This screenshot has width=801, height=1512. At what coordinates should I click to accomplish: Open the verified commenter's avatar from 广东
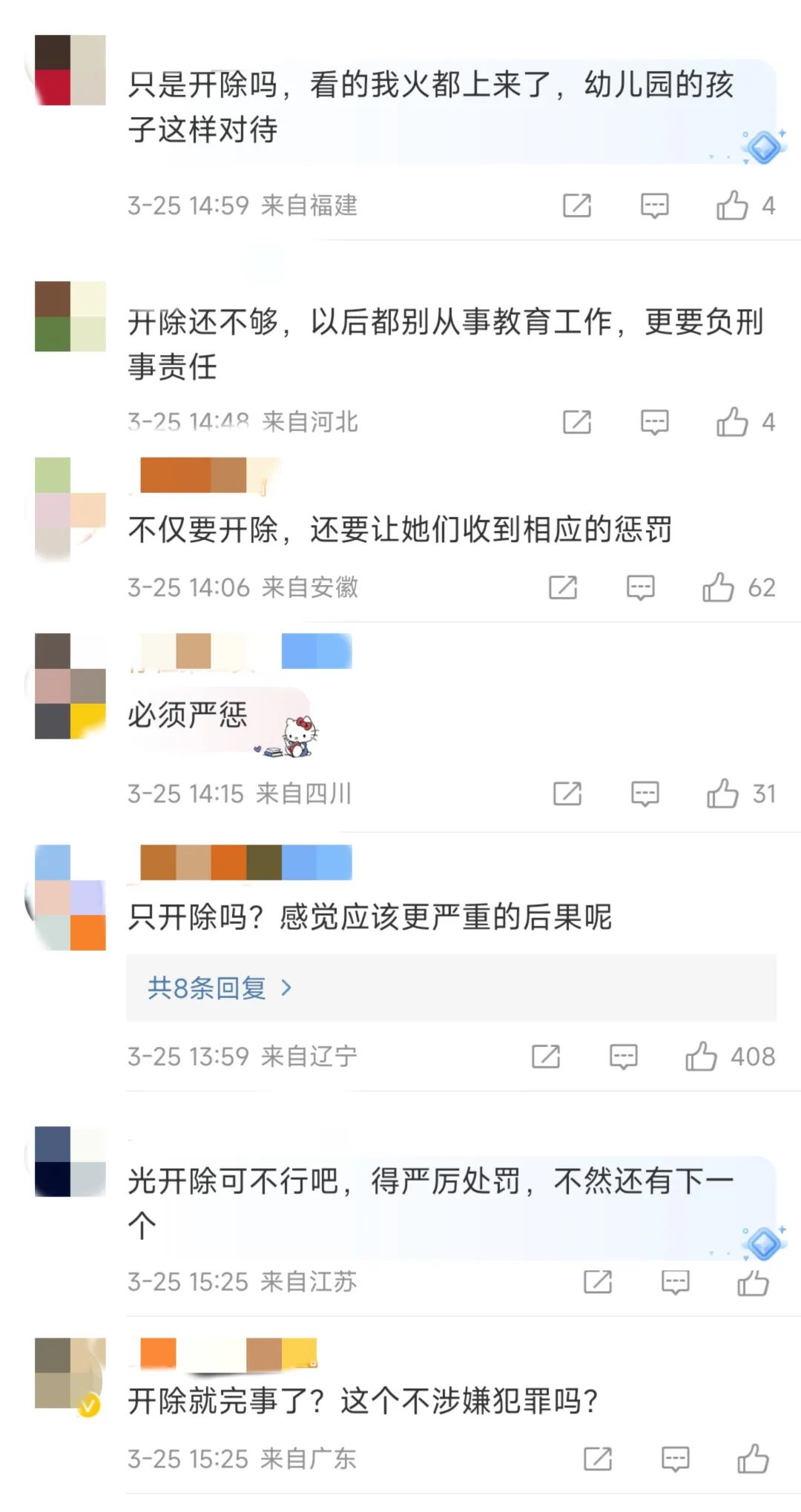point(70,1373)
